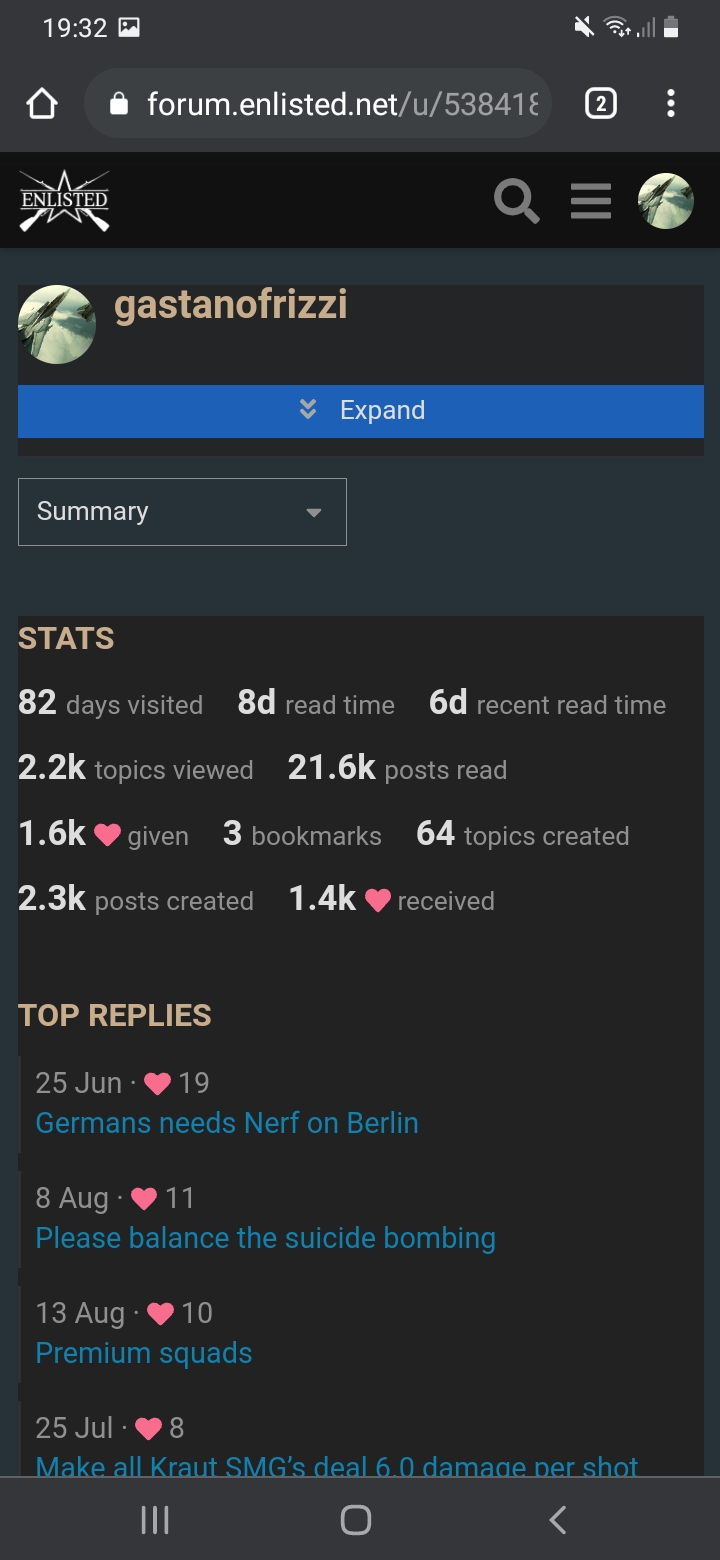Open the forum search icon
This screenshot has height=1560, width=720.
click(x=516, y=201)
